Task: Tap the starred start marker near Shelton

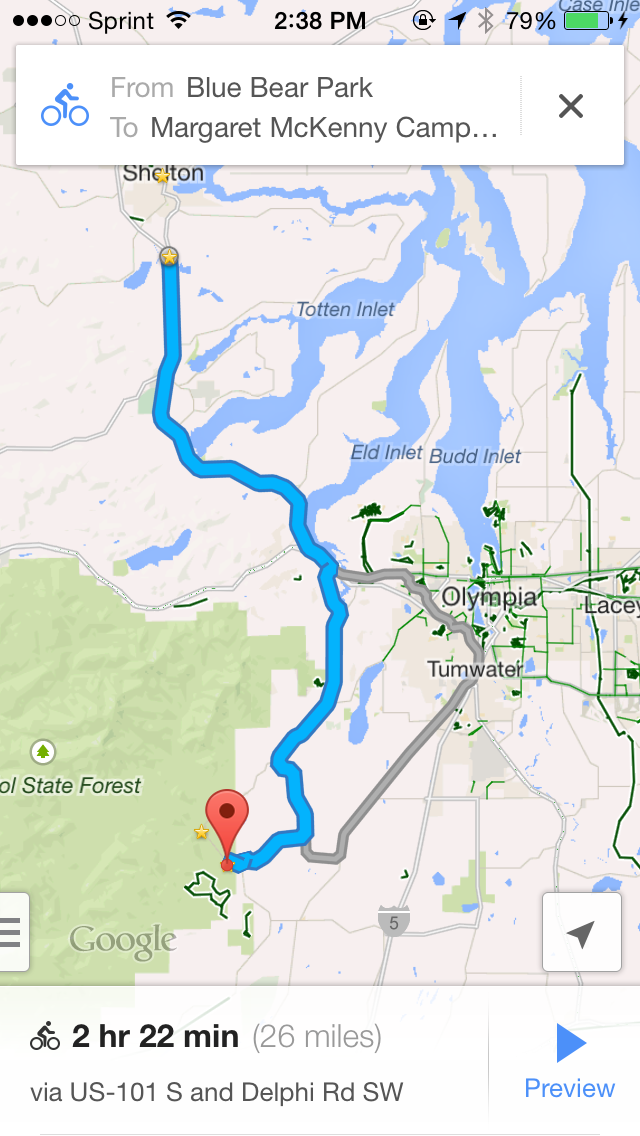Action: tap(169, 257)
